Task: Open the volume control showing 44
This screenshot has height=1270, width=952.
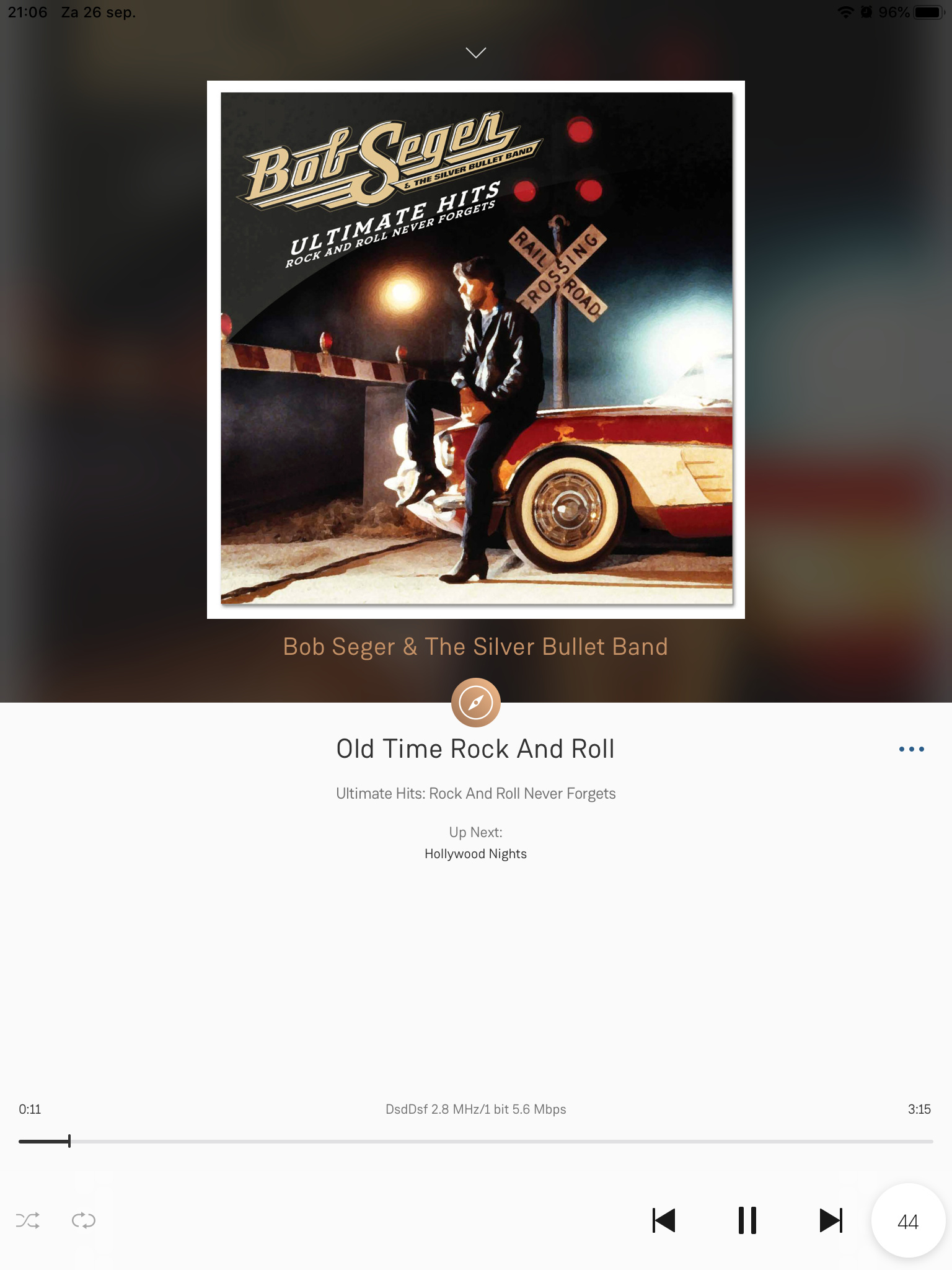Action: [x=907, y=1221]
